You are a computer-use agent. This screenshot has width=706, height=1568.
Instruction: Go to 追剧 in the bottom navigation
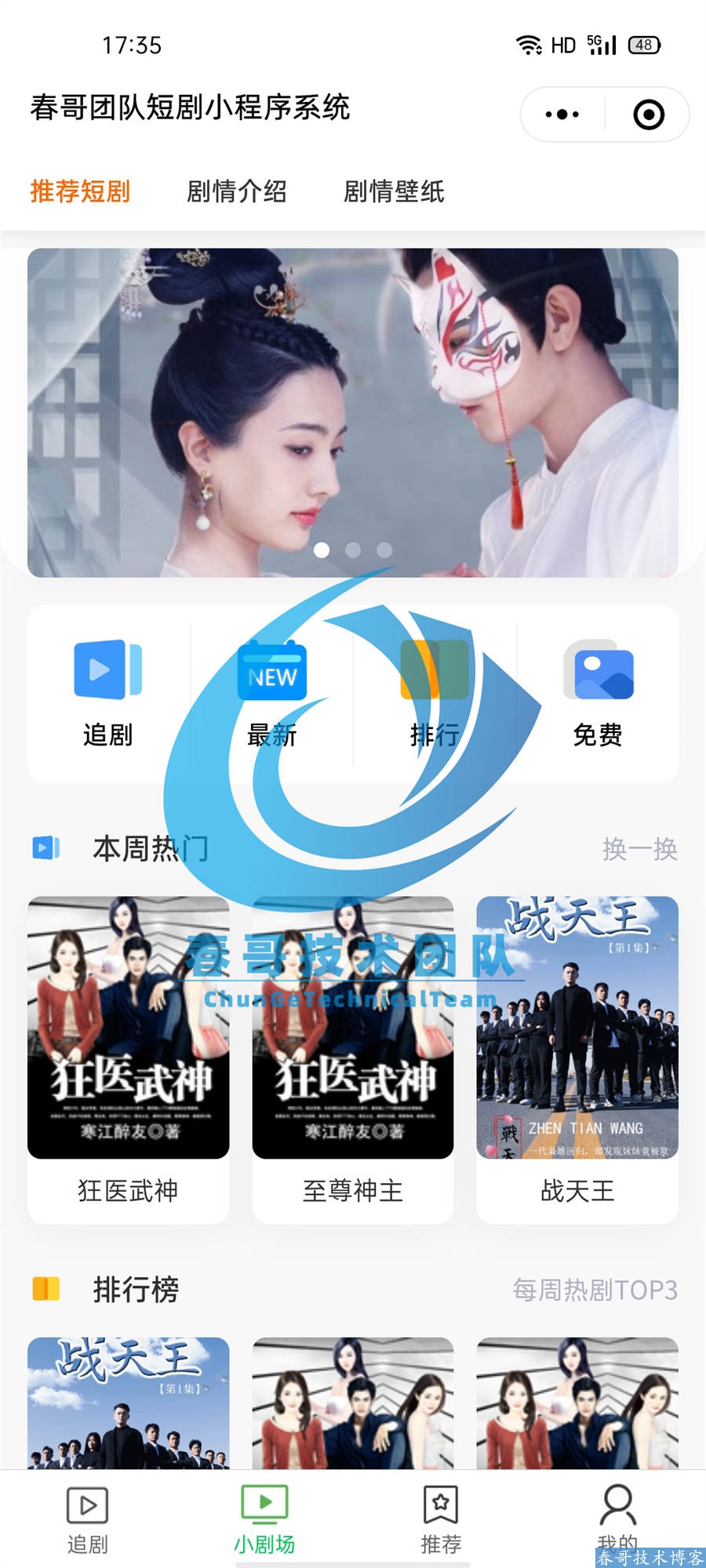pos(88,1519)
